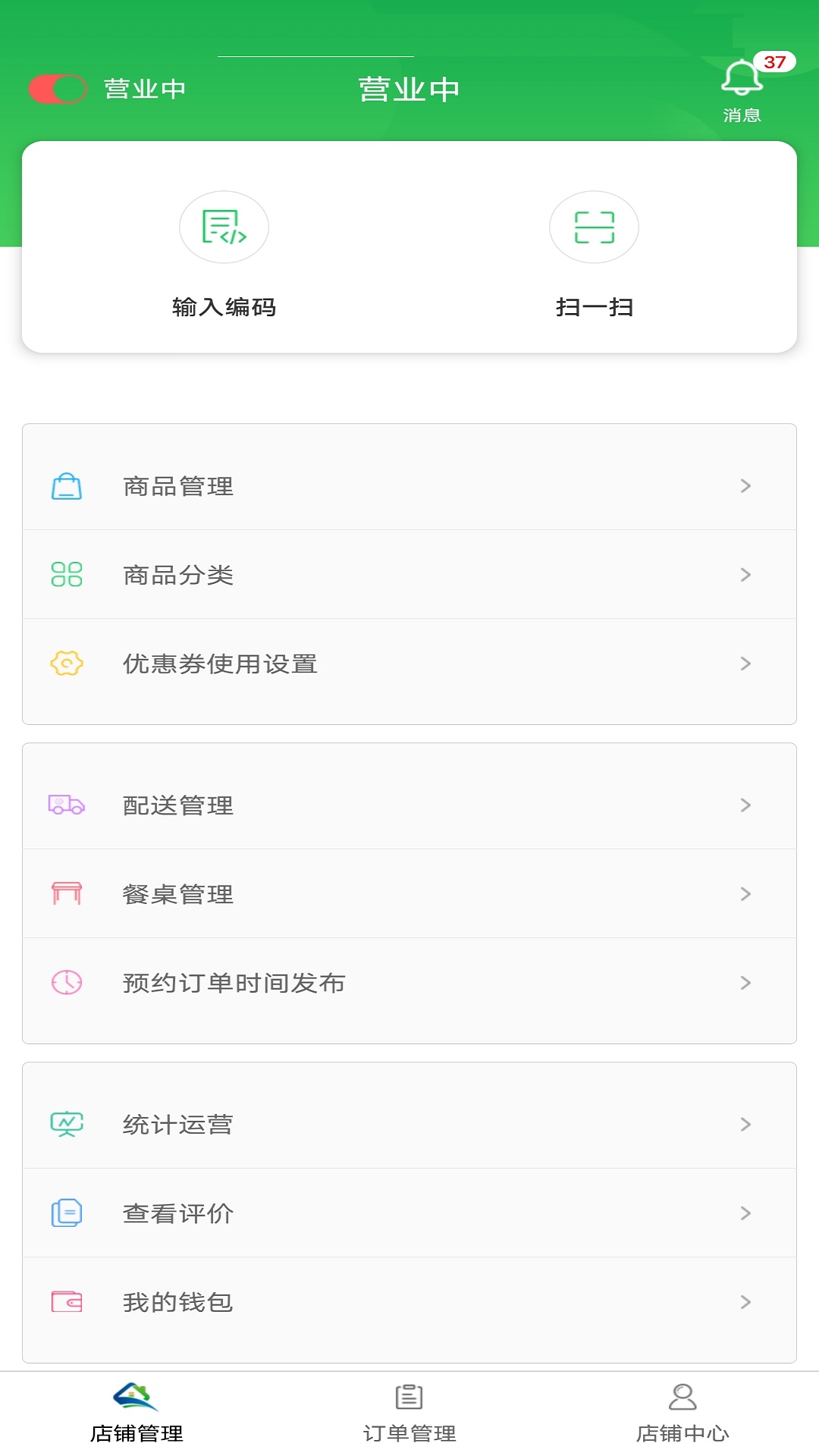Tap the purple 配送管理 delivery truck icon
Screen dimensions: 819x1456
[x=67, y=806]
